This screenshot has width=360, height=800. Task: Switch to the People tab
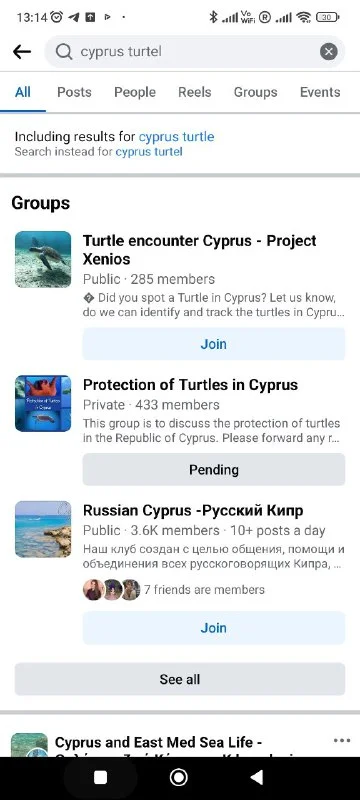(135, 92)
